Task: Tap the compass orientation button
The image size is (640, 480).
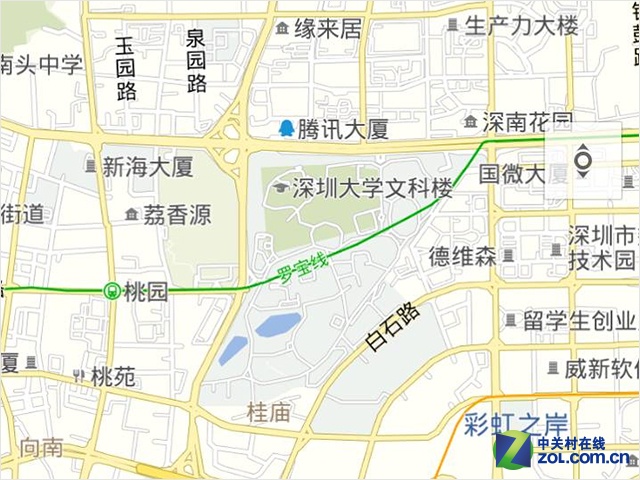Action: coord(583,161)
